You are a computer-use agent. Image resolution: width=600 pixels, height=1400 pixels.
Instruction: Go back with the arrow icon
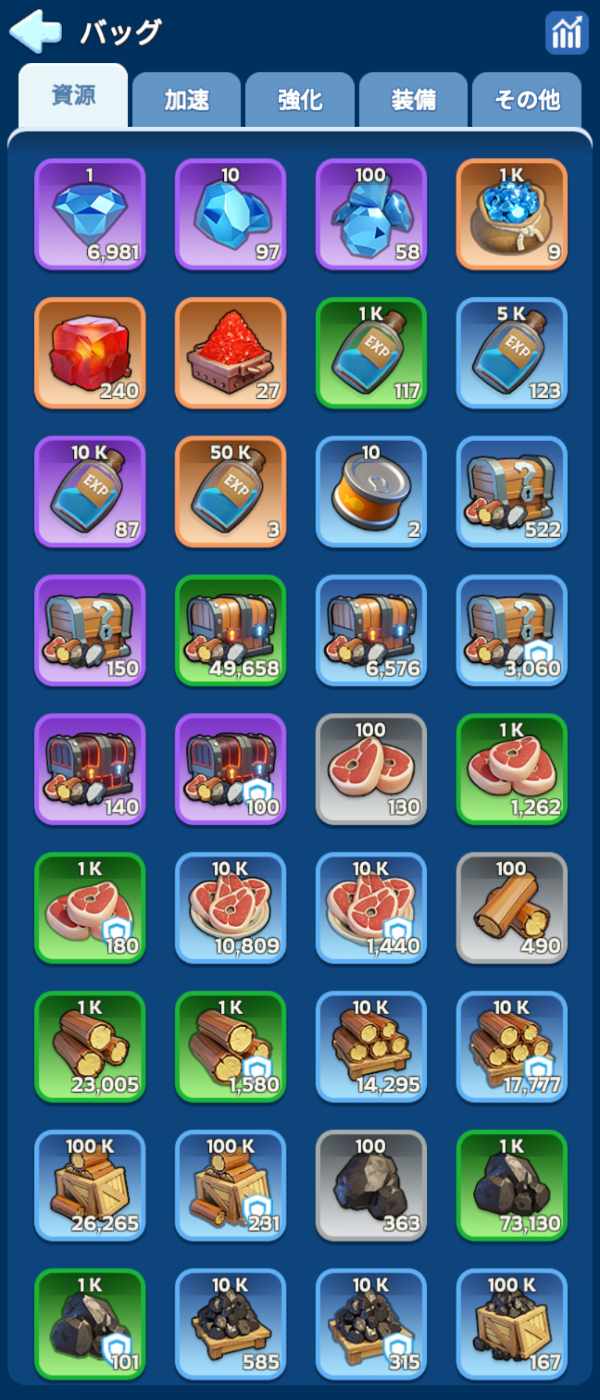click(36, 31)
